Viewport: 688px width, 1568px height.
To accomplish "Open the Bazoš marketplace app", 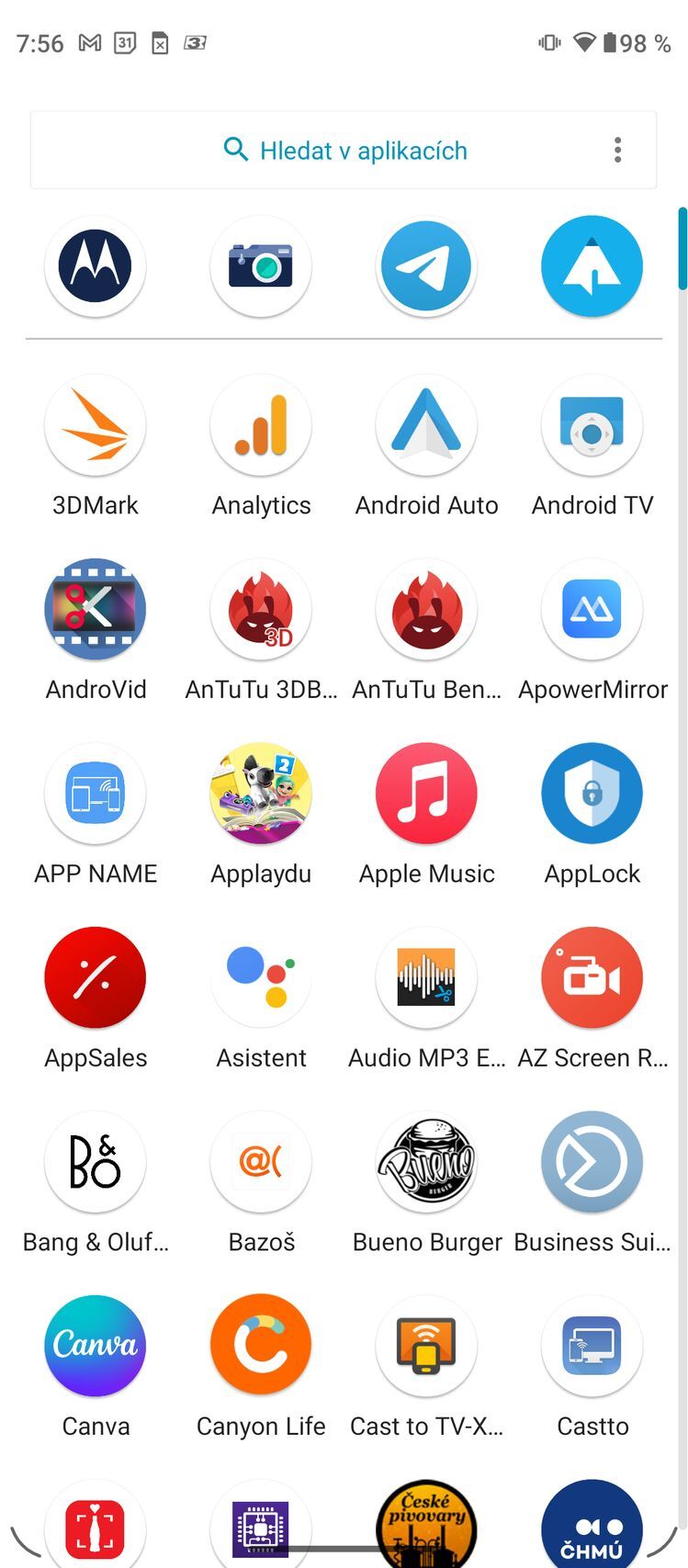I will click(261, 1161).
